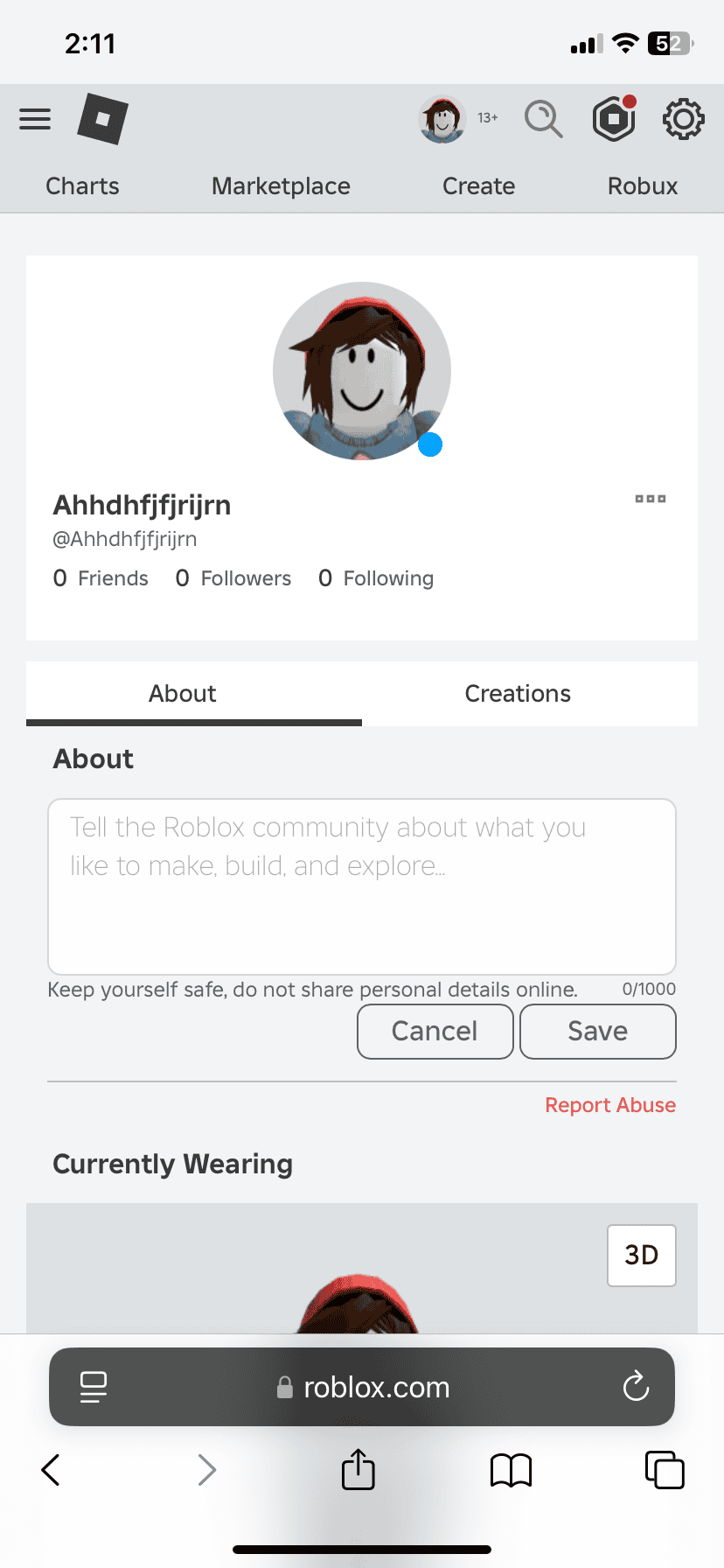The width and height of the screenshot is (724, 1568).
Task: Save the About description
Action: (598, 1032)
